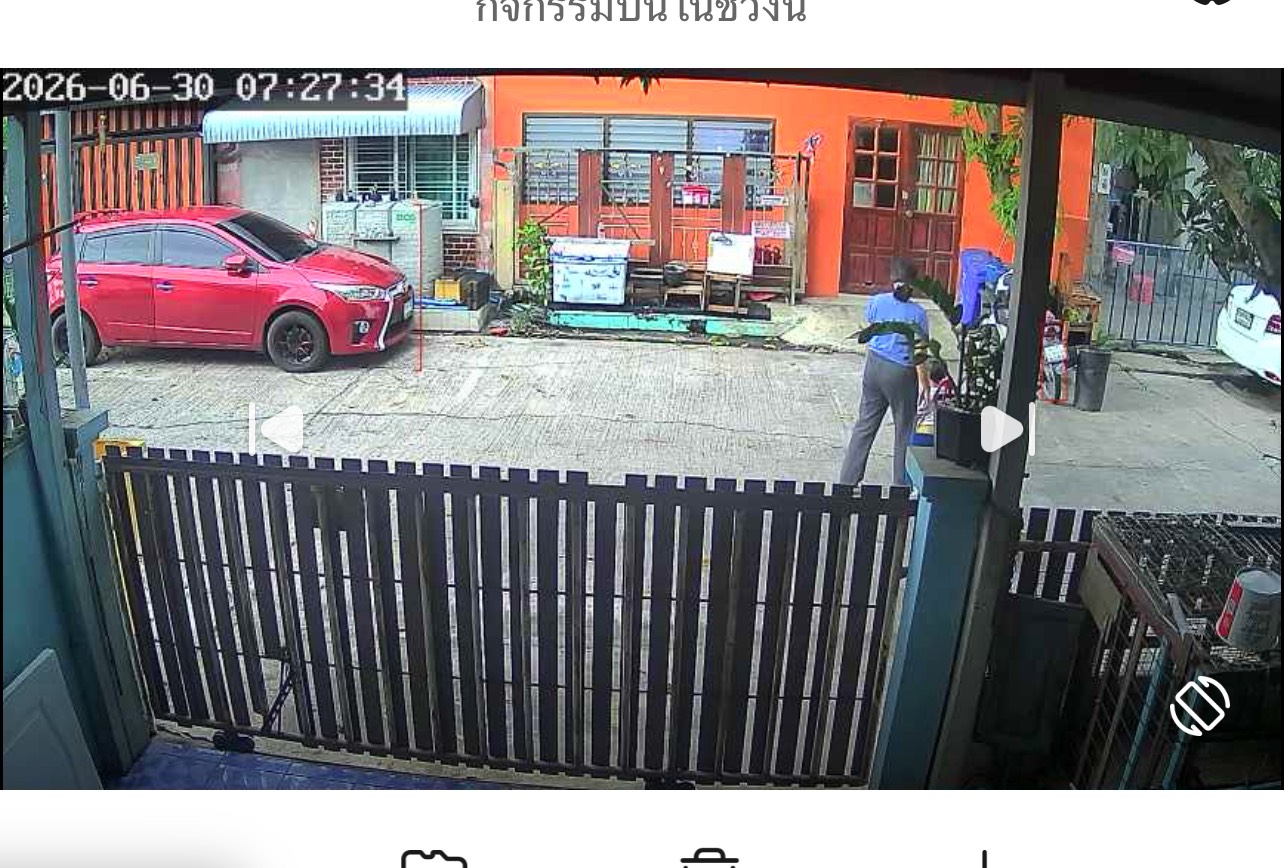Viewport: 1284px width, 868px height.
Task: Delete this clip with the trash icon
Action: pos(709,859)
